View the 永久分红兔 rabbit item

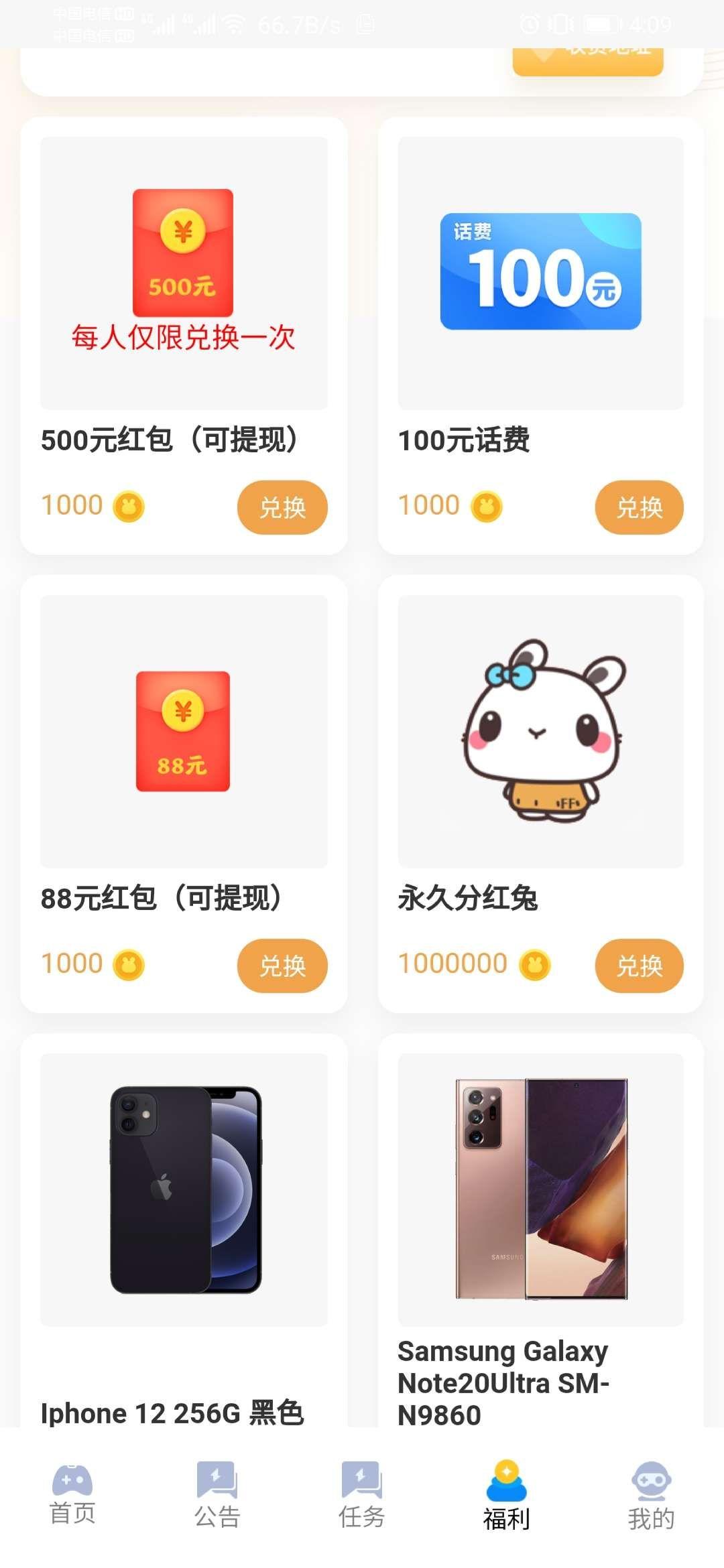[x=540, y=731]
